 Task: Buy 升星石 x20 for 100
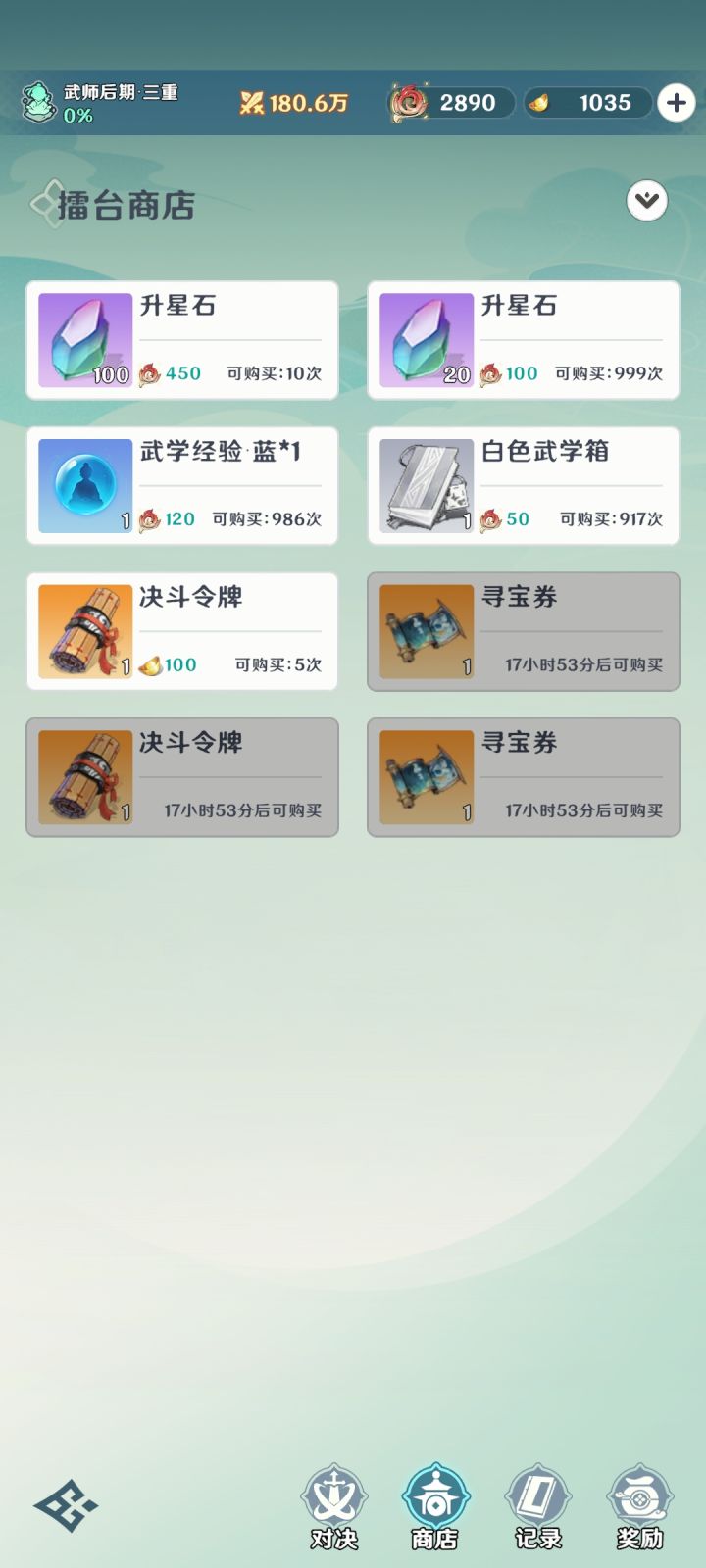524,340
